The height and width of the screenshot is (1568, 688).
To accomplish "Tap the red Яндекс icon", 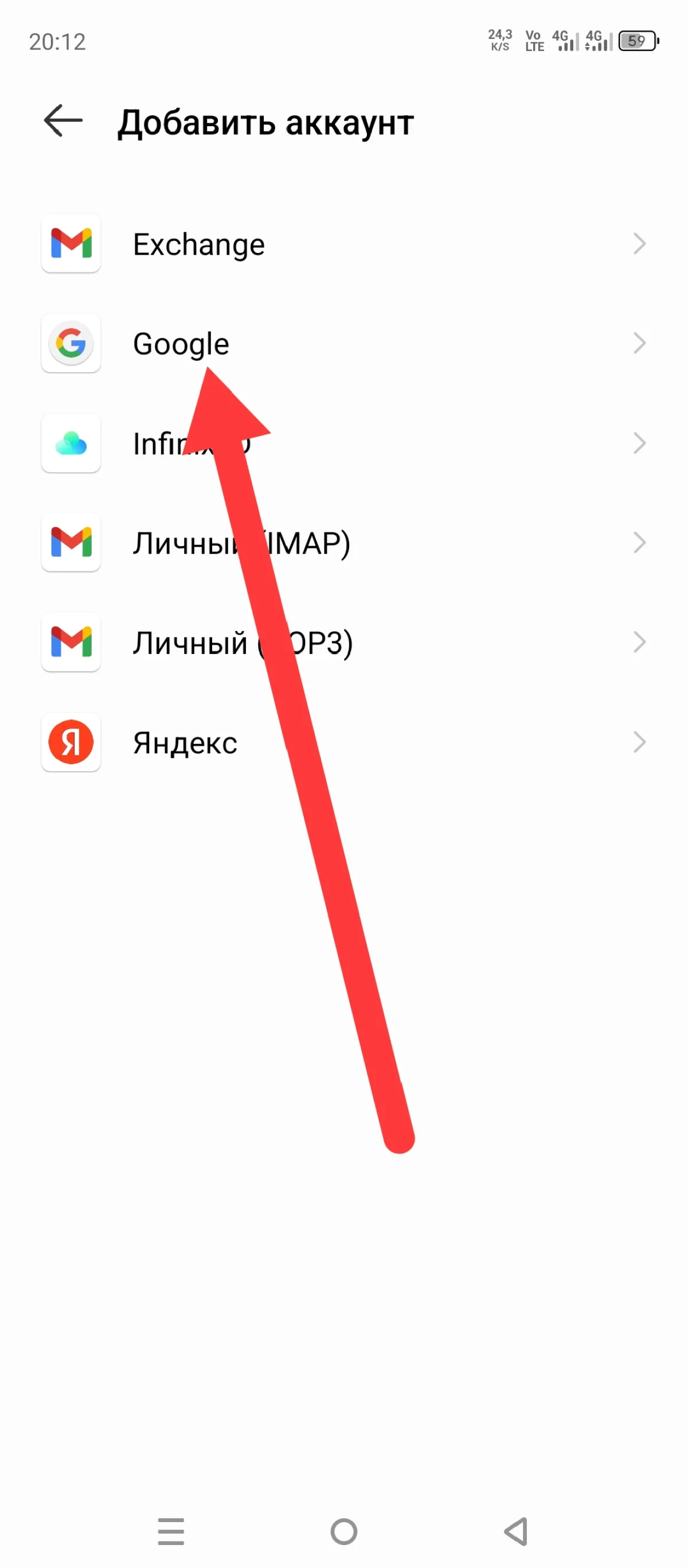I will point(71,742).
